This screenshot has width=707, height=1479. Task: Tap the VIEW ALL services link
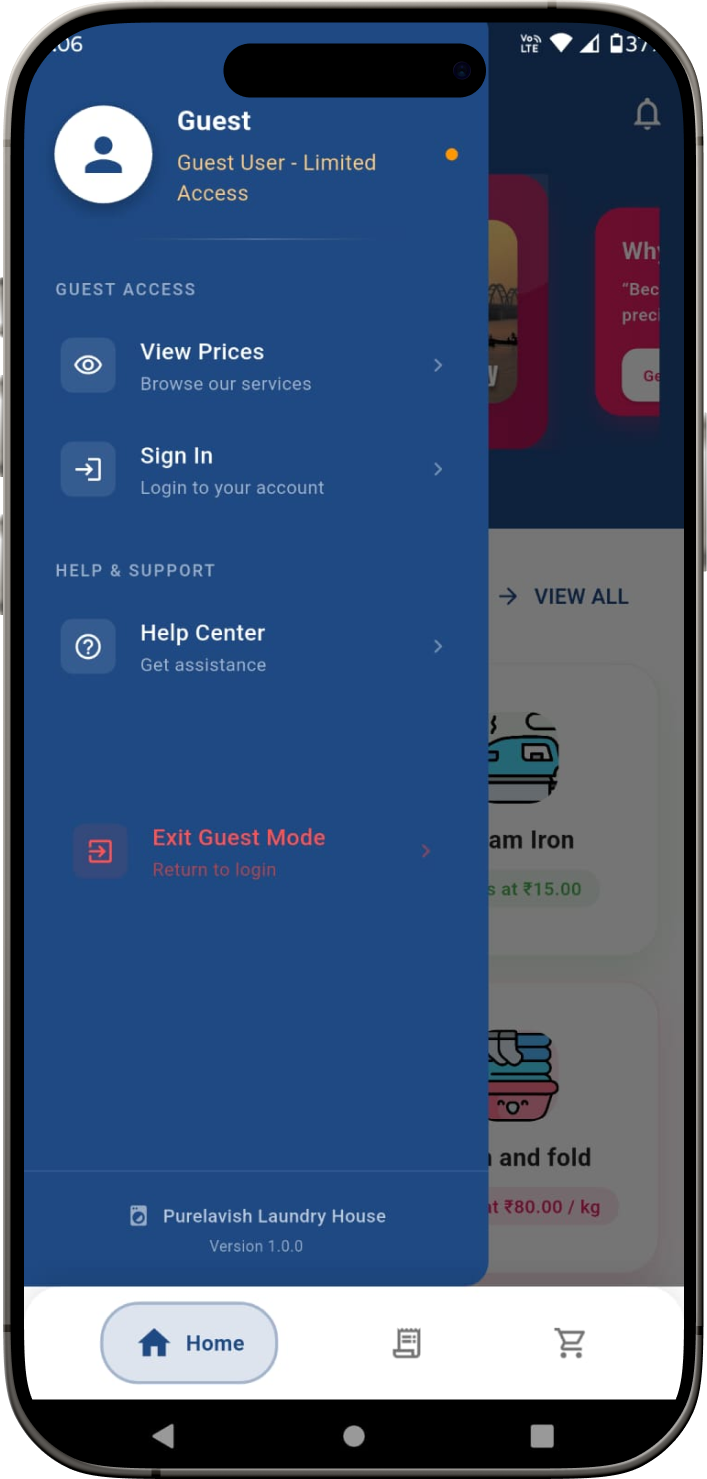[x=564, y=597]
